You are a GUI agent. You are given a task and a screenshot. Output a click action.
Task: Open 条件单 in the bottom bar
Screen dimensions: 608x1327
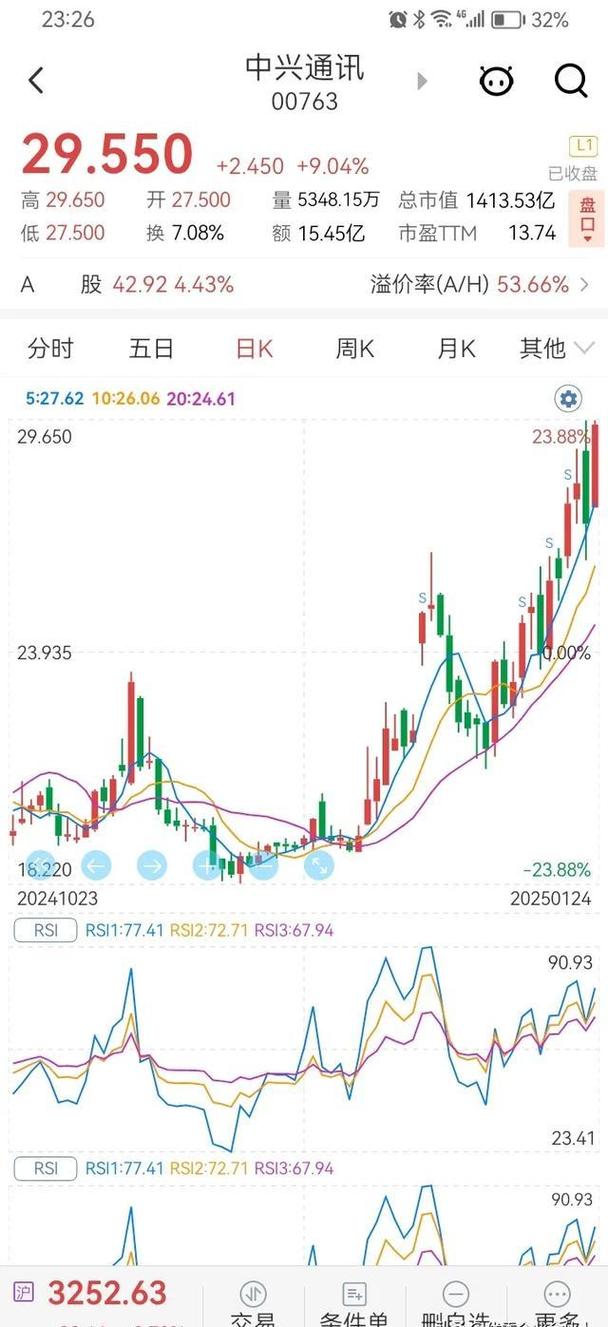point(354,1305)
